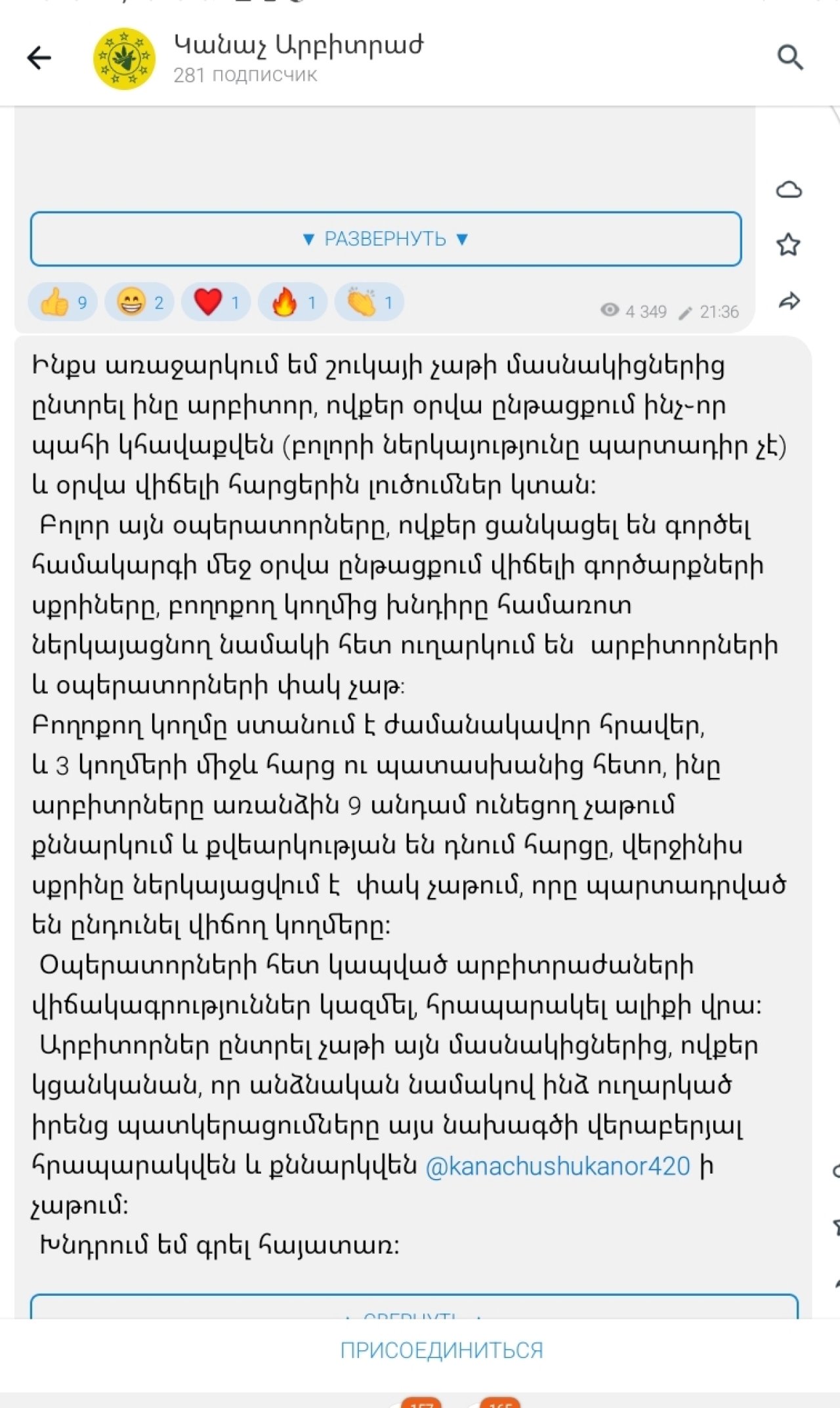Open Կանաչ Արբիտրաժ channel info
Image resolution: width=840 pixels, height=1408 pixels.
coord(299,58)
